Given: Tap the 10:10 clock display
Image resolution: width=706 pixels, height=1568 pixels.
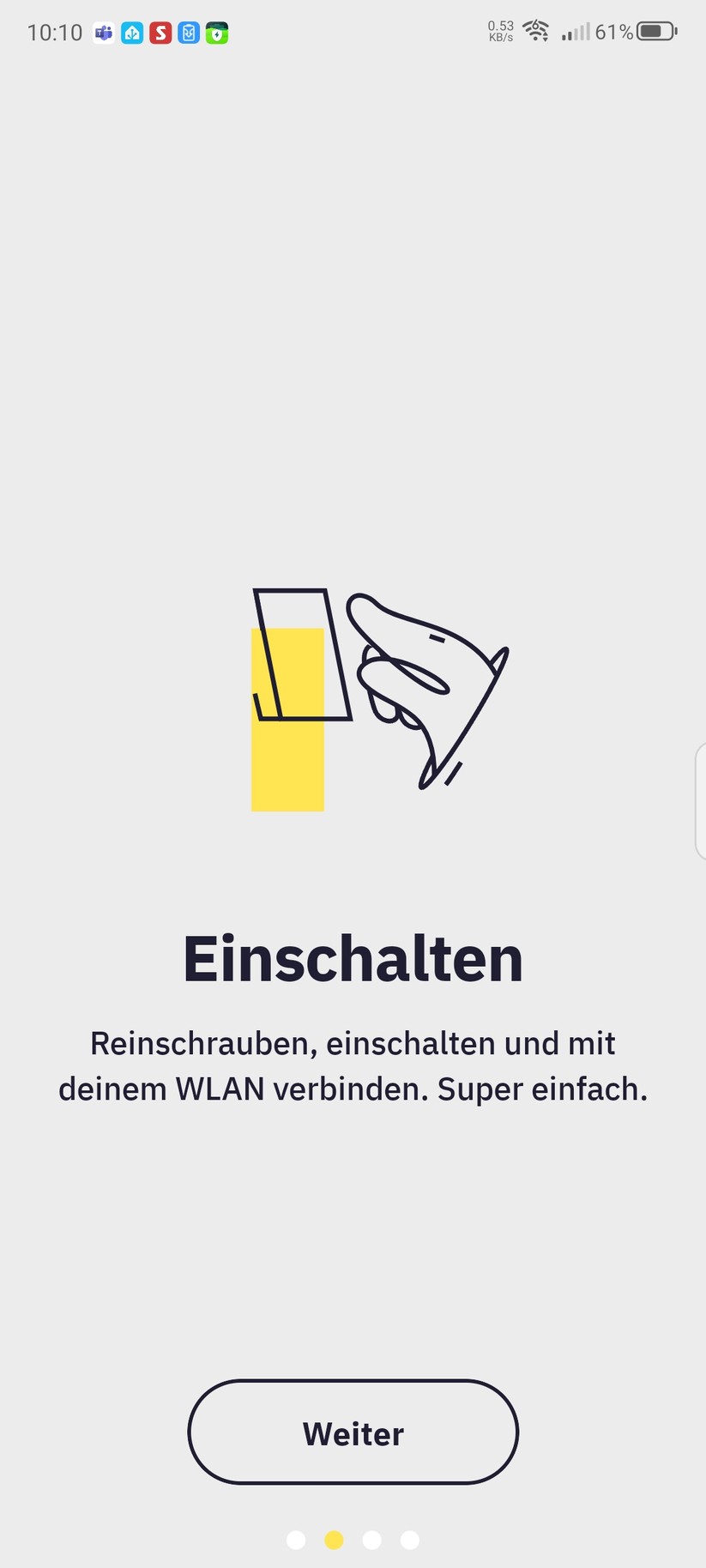Looking at the screenshot, I should point(55,33).
